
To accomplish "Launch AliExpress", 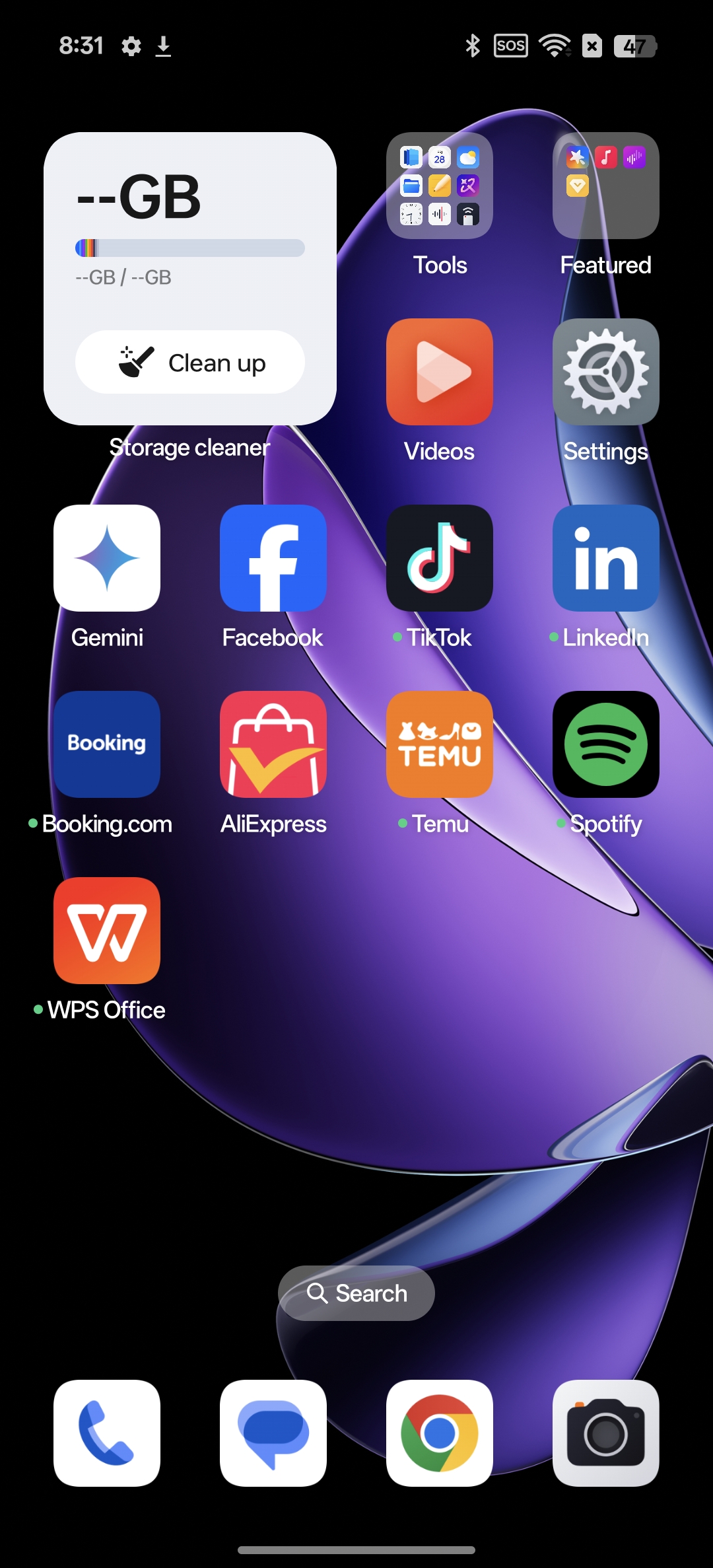I will point(273,744).
